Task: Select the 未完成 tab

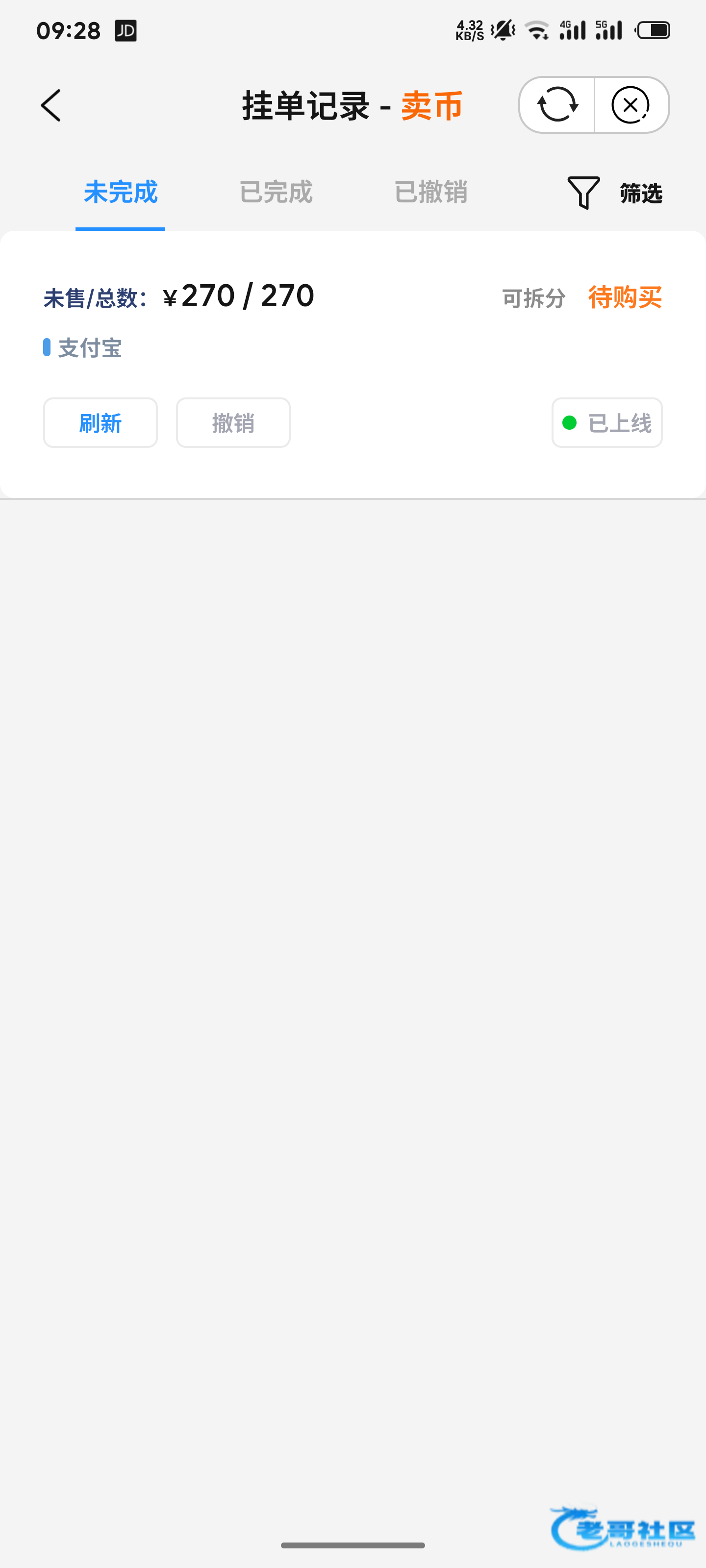Action: point(120,193)
